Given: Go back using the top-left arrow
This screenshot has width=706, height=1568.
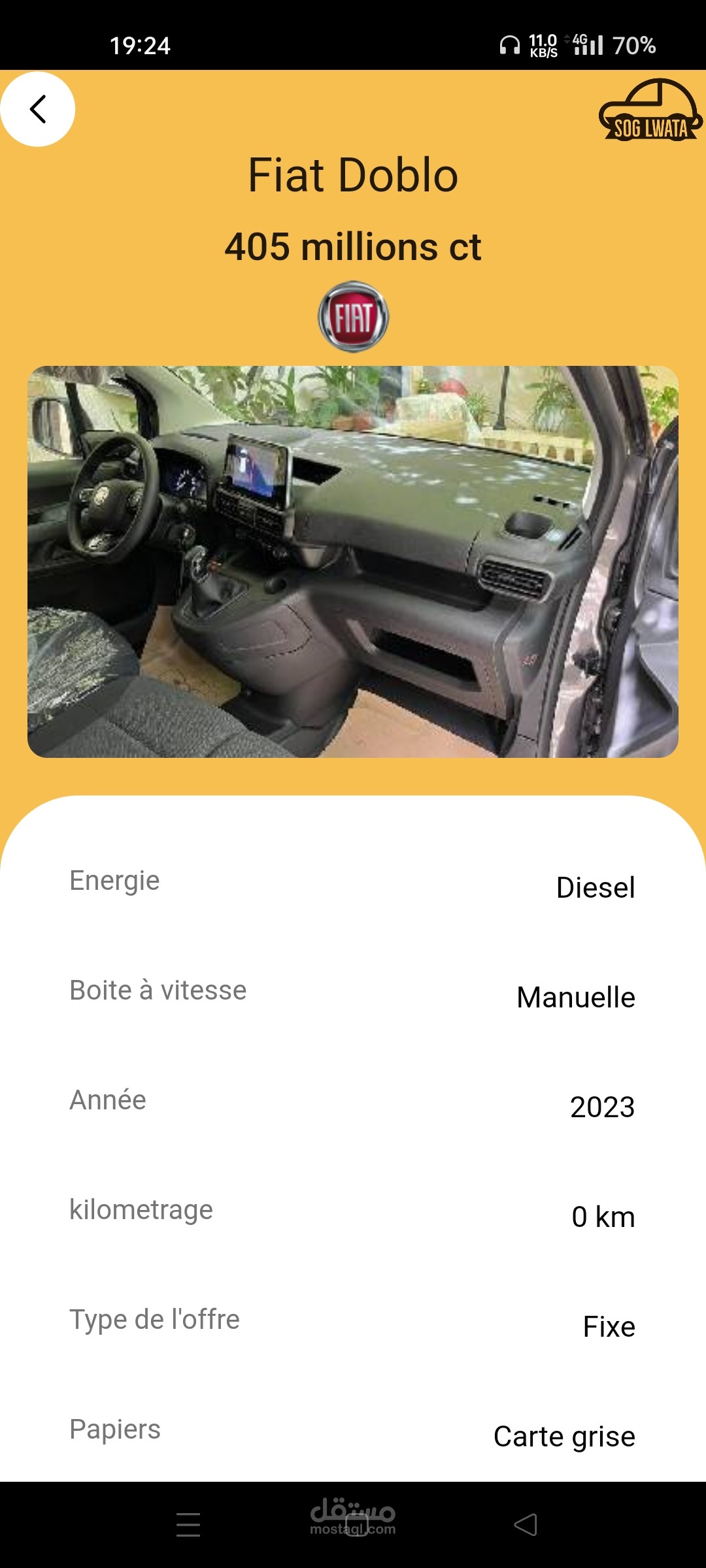Looking at the screenshot, I should [38, 109].
